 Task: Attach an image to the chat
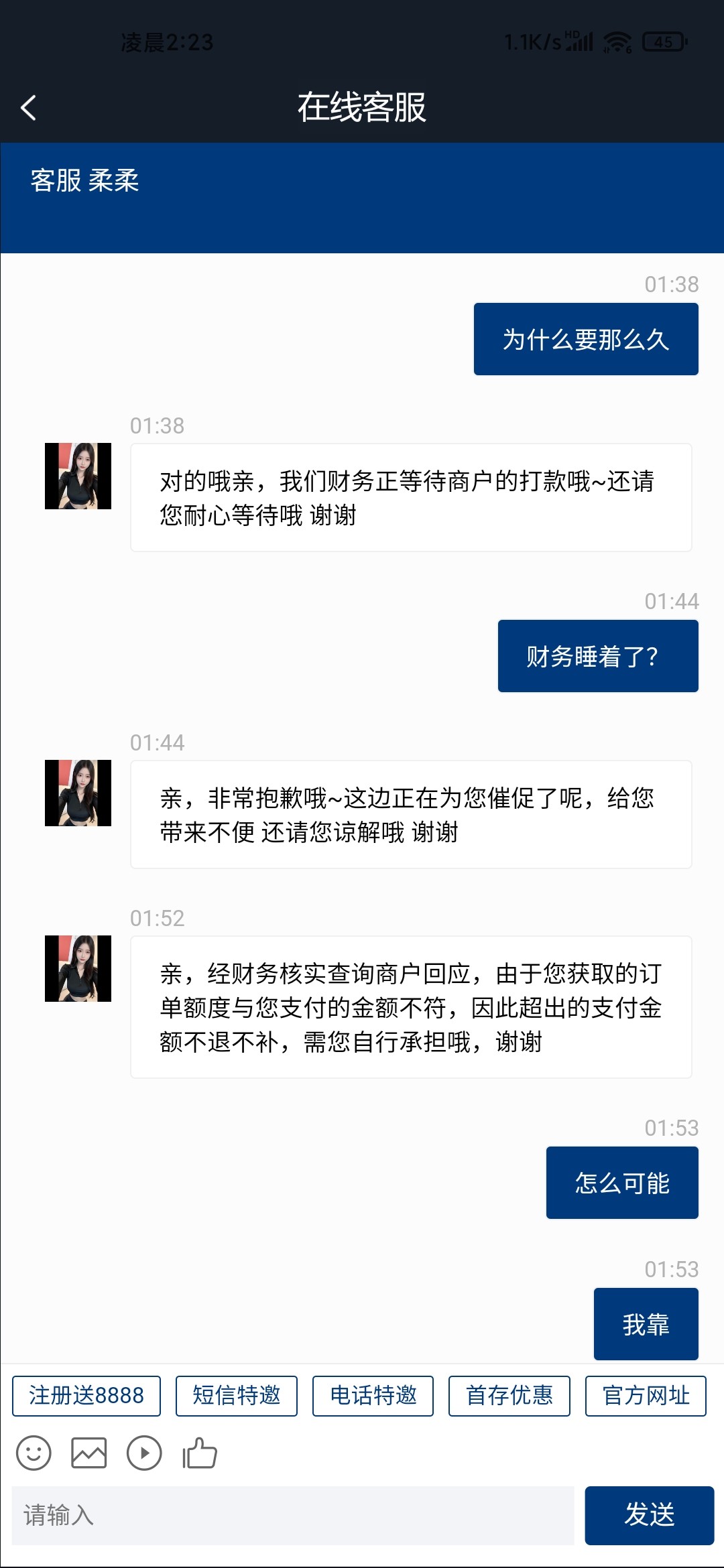[89, 1453]
